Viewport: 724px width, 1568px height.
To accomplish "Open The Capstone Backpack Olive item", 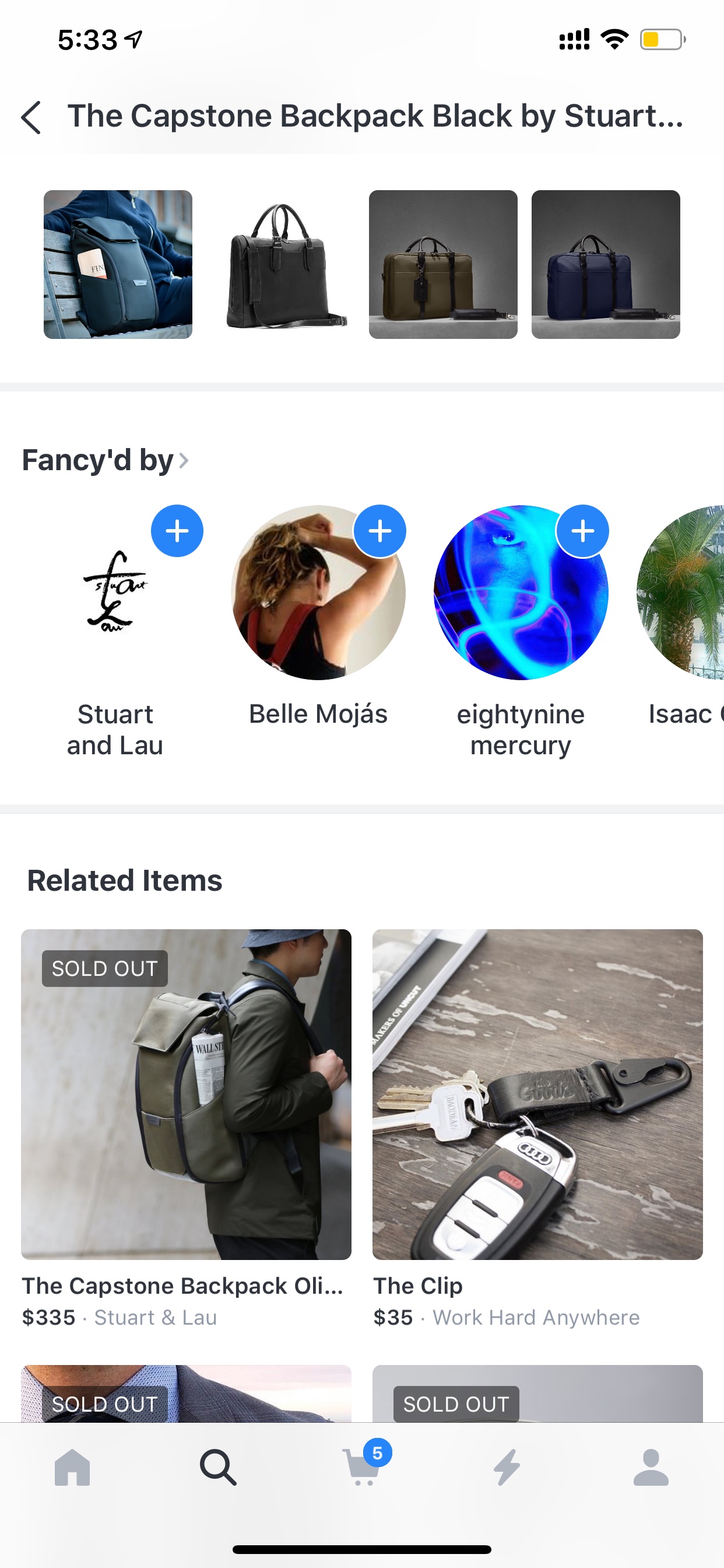I will pos(186,1129).
